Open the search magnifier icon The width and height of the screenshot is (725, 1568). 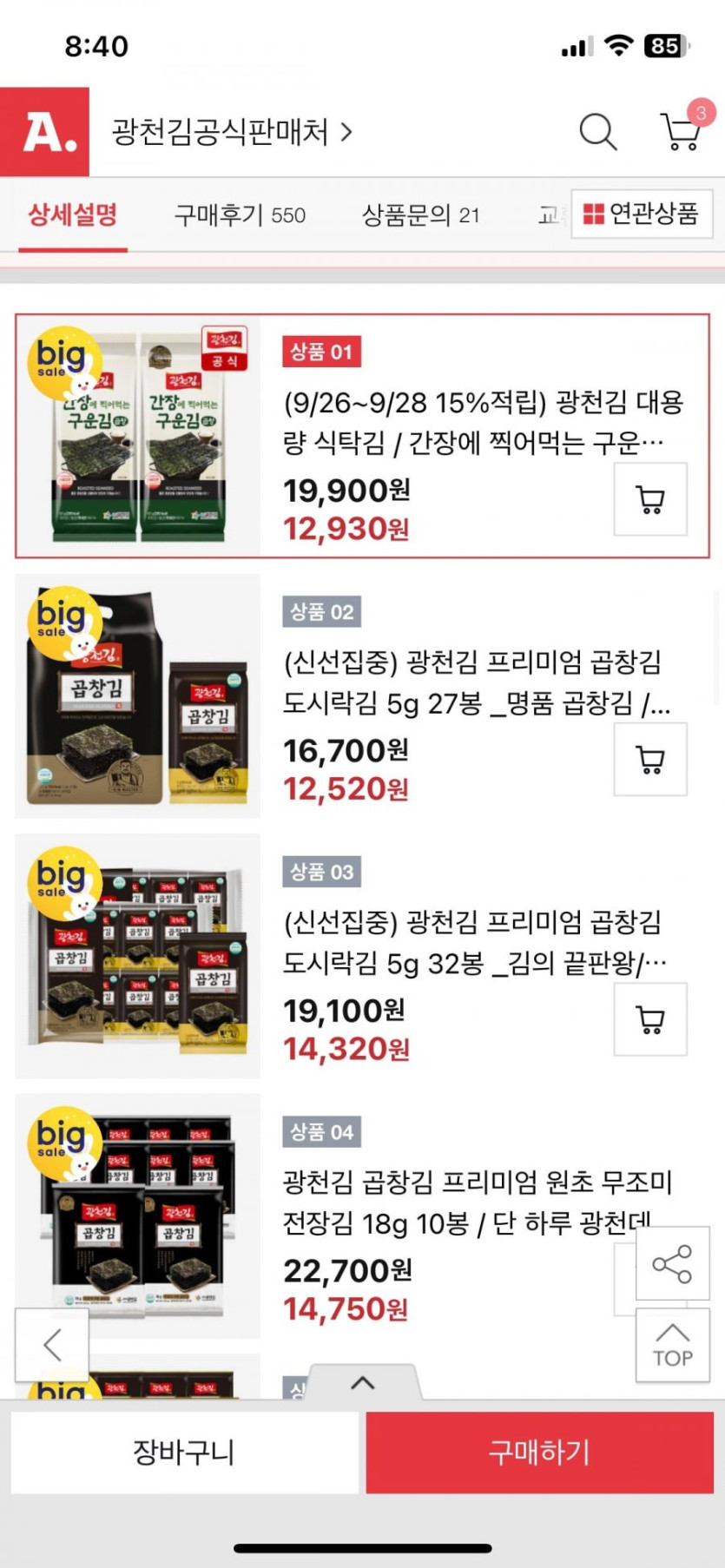pos(597,132)
